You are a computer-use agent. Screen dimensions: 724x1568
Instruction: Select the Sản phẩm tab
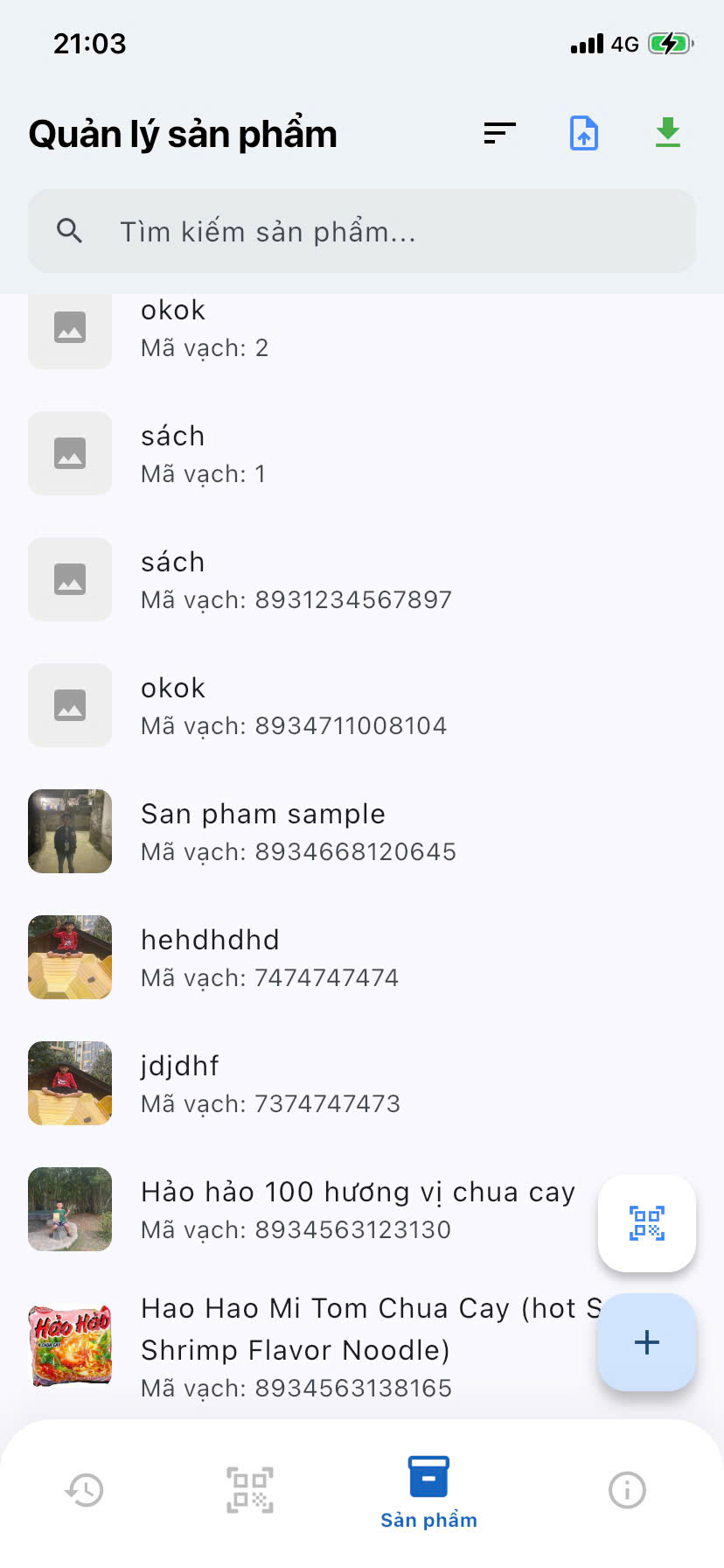pos(428,1491)
